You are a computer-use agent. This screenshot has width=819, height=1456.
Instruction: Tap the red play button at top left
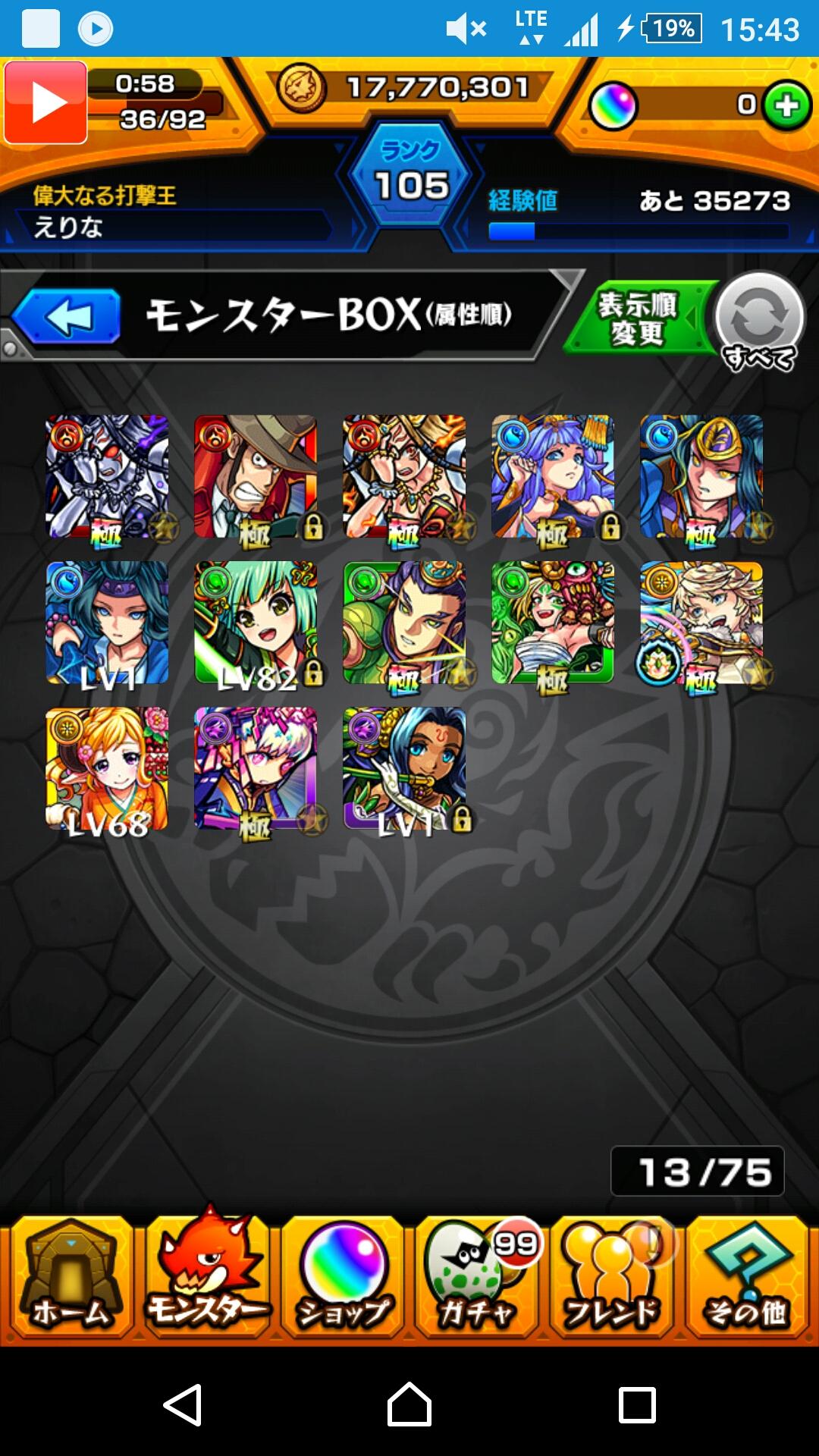[46, 102]
